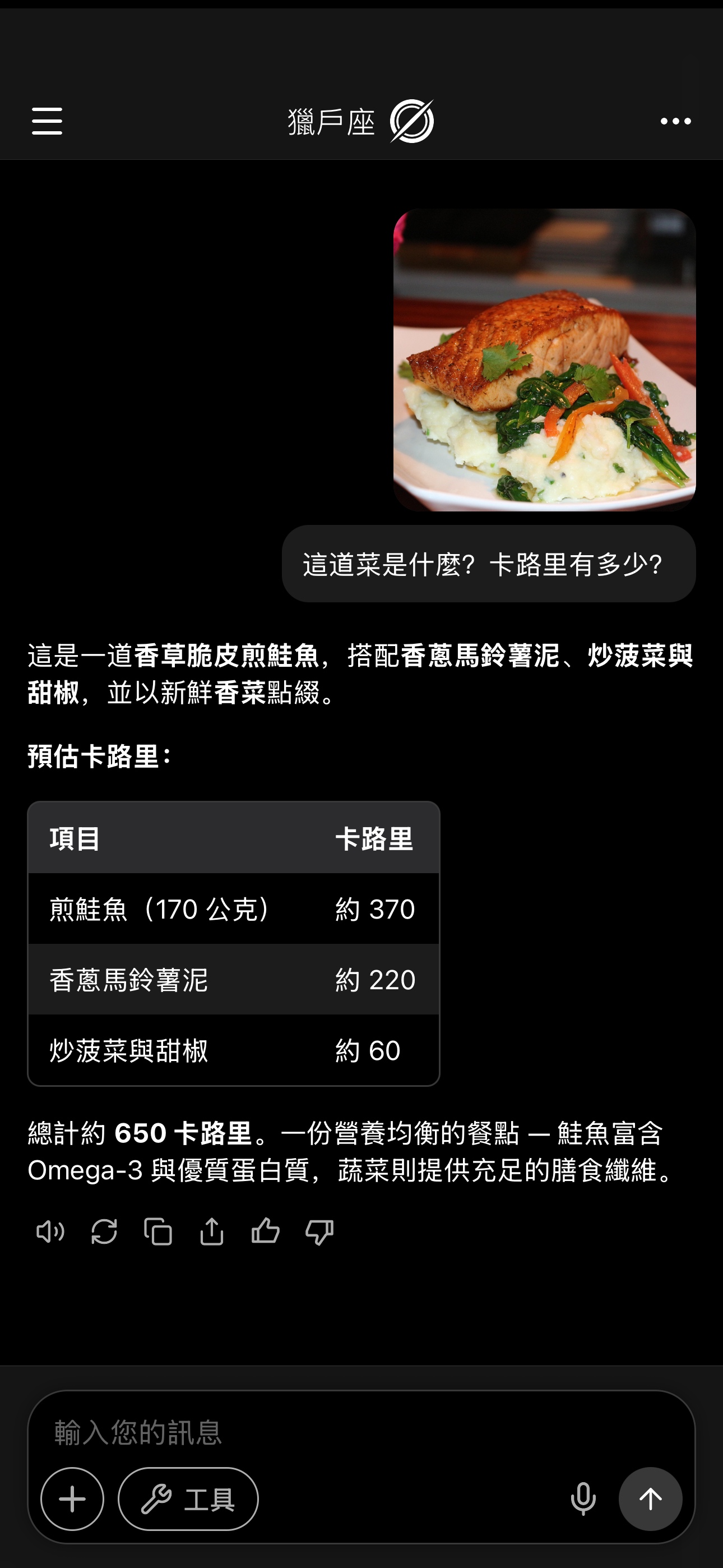The image size is (723, 1568).
Task: Open the hamburger navigation menu
Action: pyautogui.click(x=48, y=121)
